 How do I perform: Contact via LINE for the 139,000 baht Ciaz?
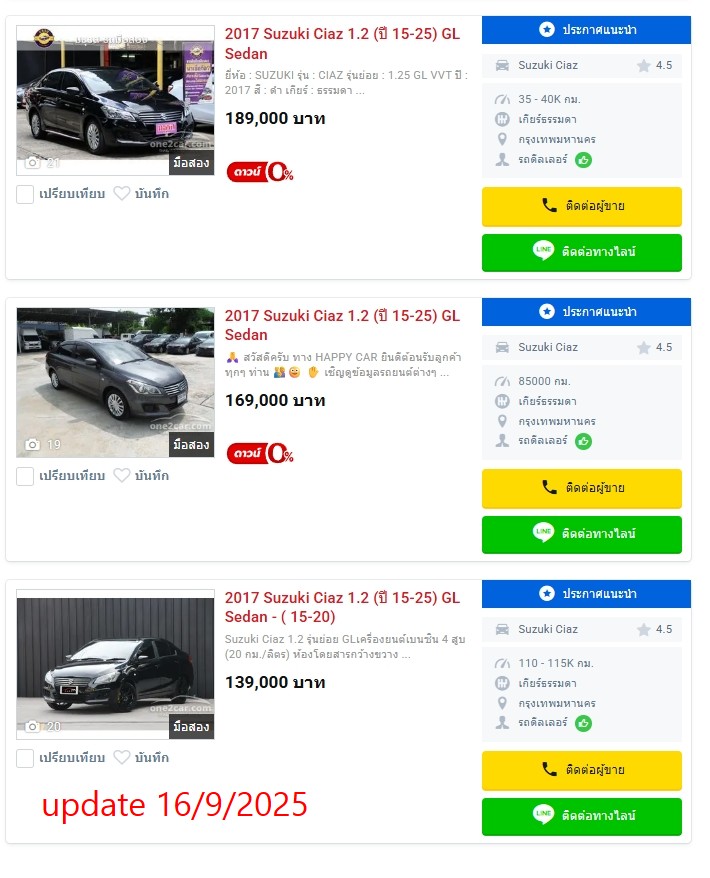pos(581,816)
